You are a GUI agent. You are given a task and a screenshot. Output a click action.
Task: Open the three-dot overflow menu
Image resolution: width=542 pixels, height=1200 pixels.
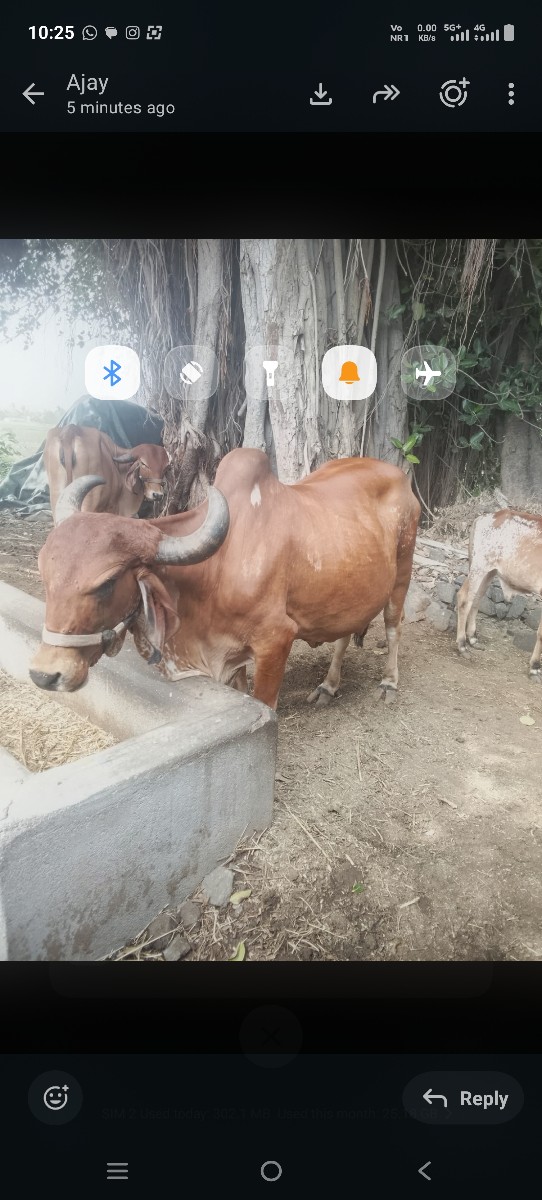click(x=511, y=94)
